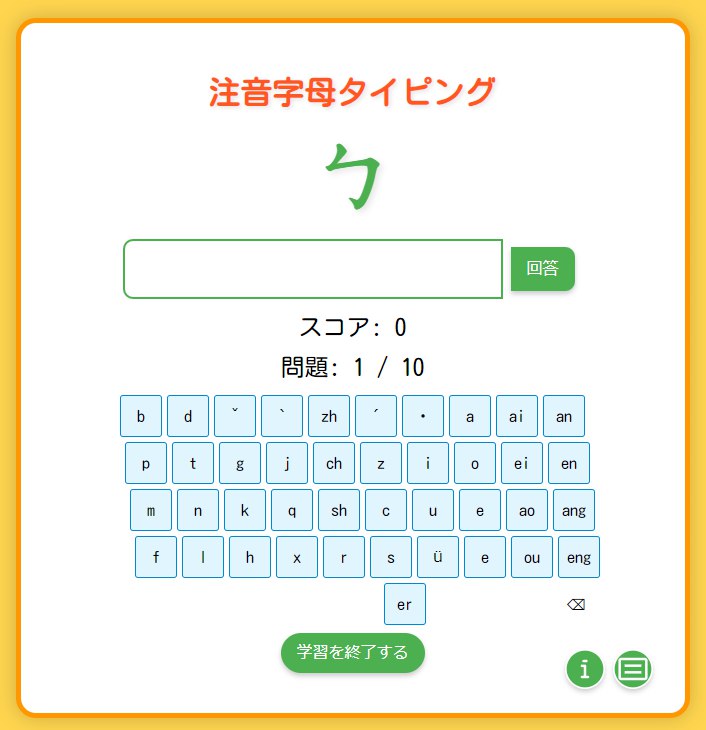Focus the answer input field
This screenshot has width=706, height=730.
coord(312,269)
